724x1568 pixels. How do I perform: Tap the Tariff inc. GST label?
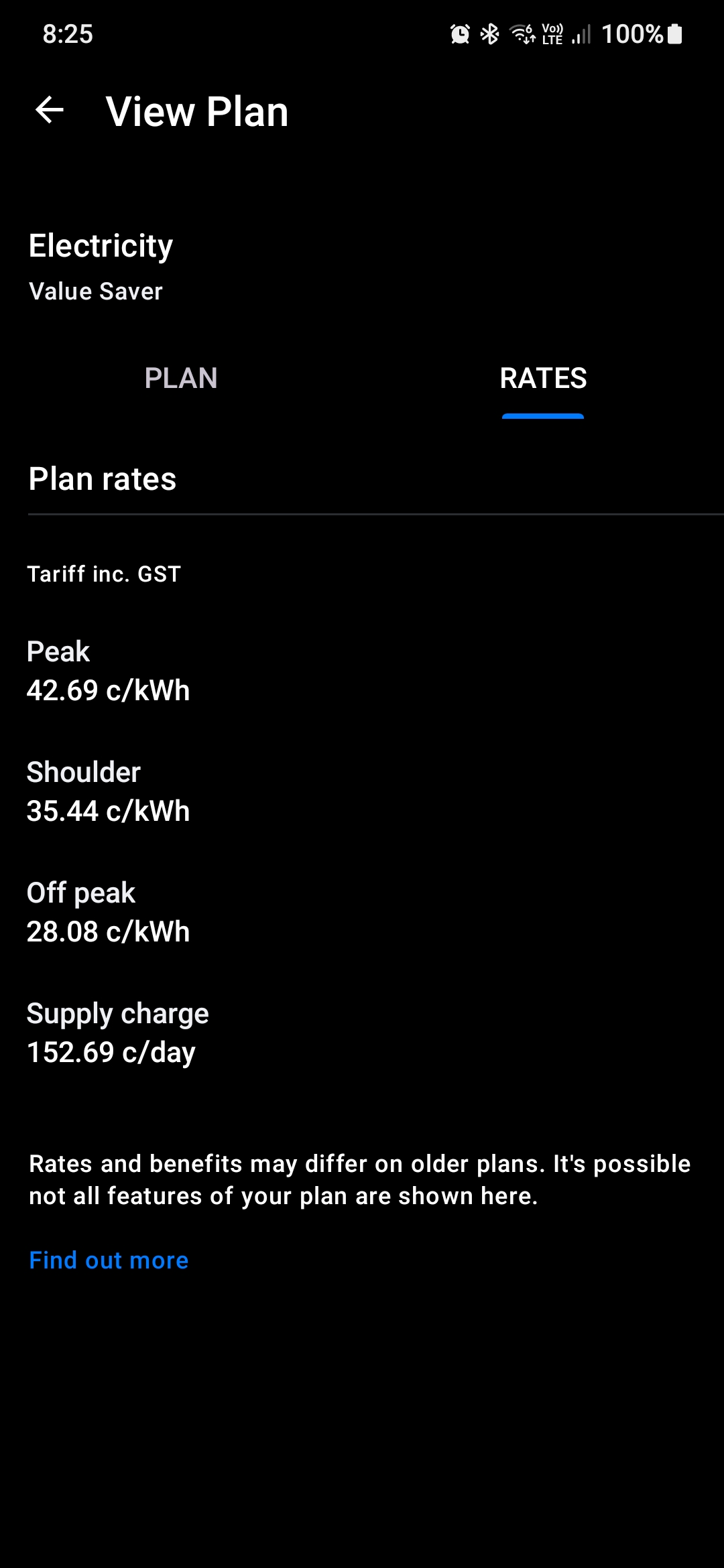pyautogui.click(x=104, y=574)
